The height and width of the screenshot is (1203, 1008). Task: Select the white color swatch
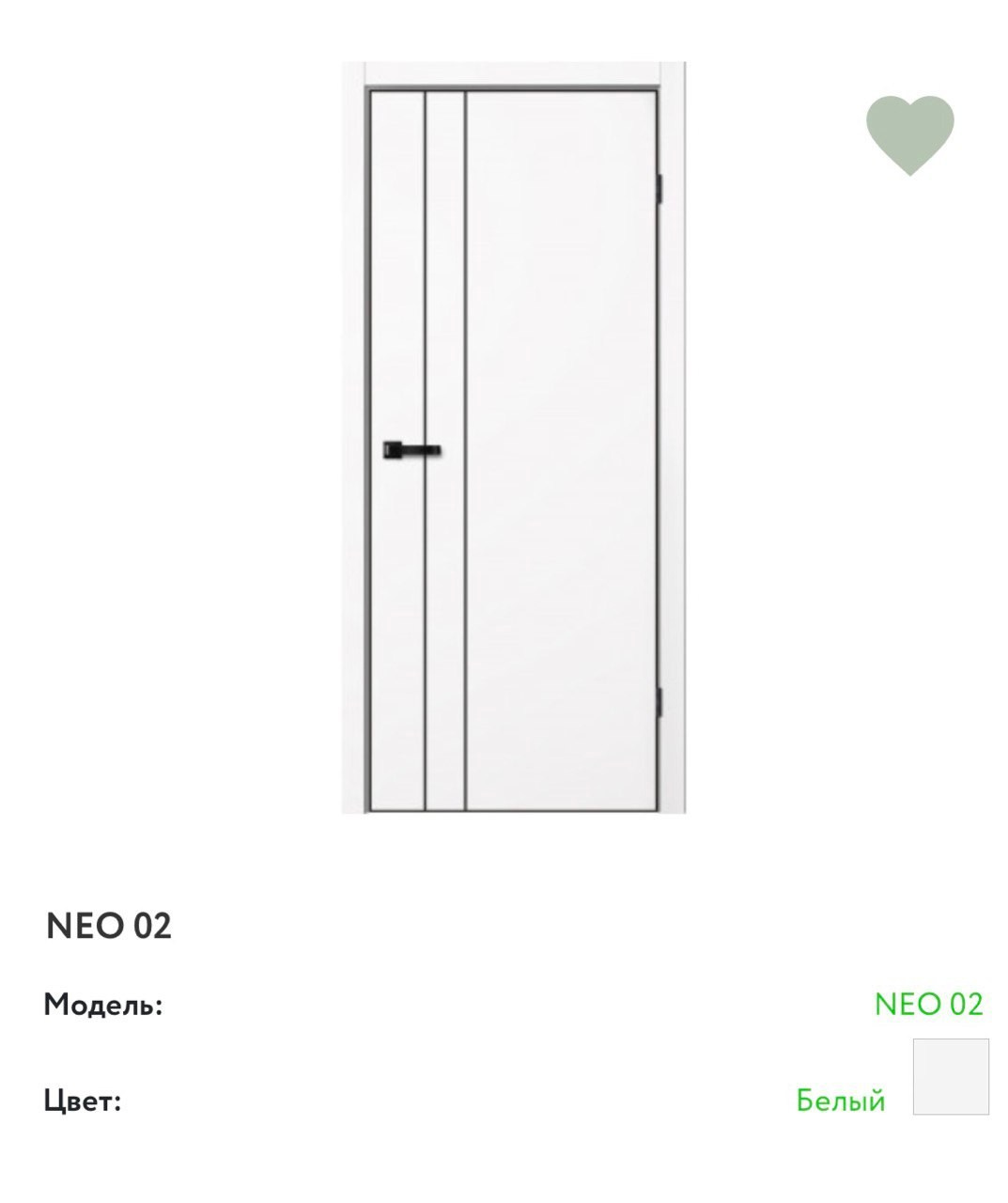point(950,1077)
